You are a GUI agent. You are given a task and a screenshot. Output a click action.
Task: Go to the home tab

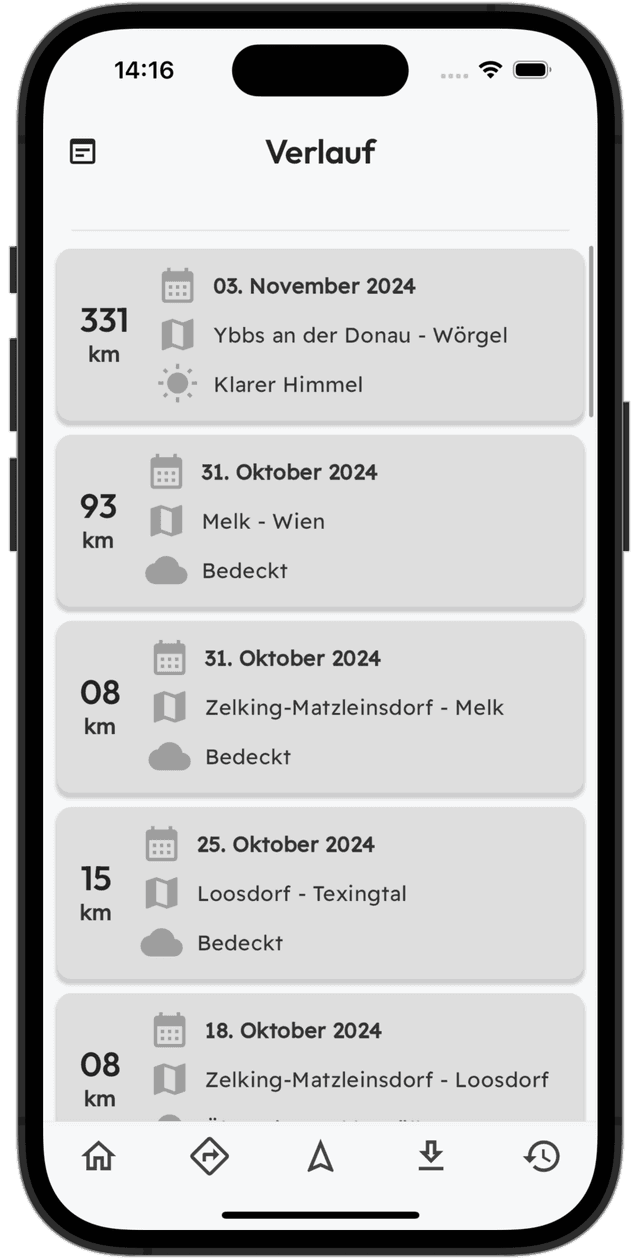click(x=98, y=1157)
